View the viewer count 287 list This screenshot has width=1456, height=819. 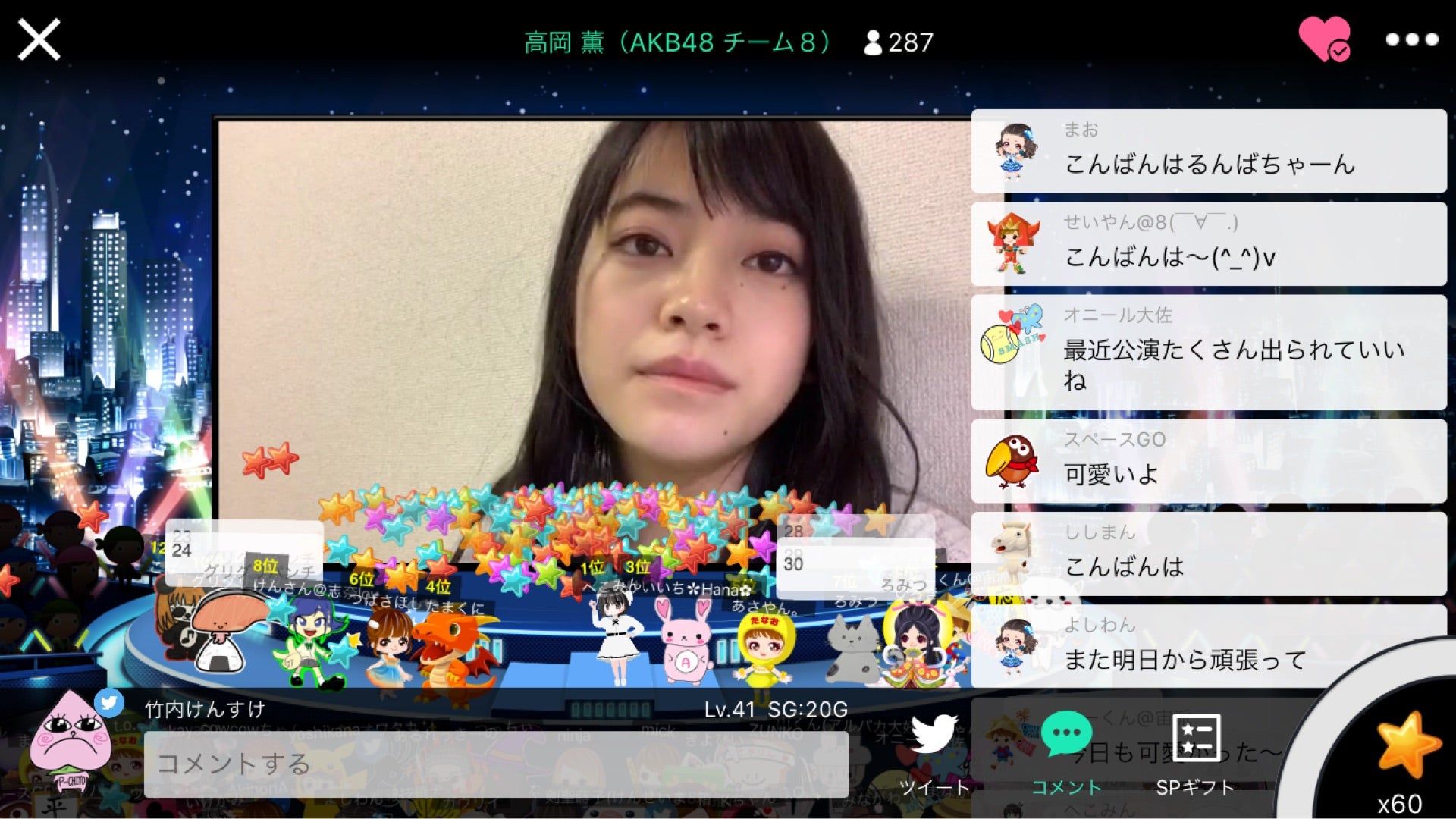coord(899,42)
